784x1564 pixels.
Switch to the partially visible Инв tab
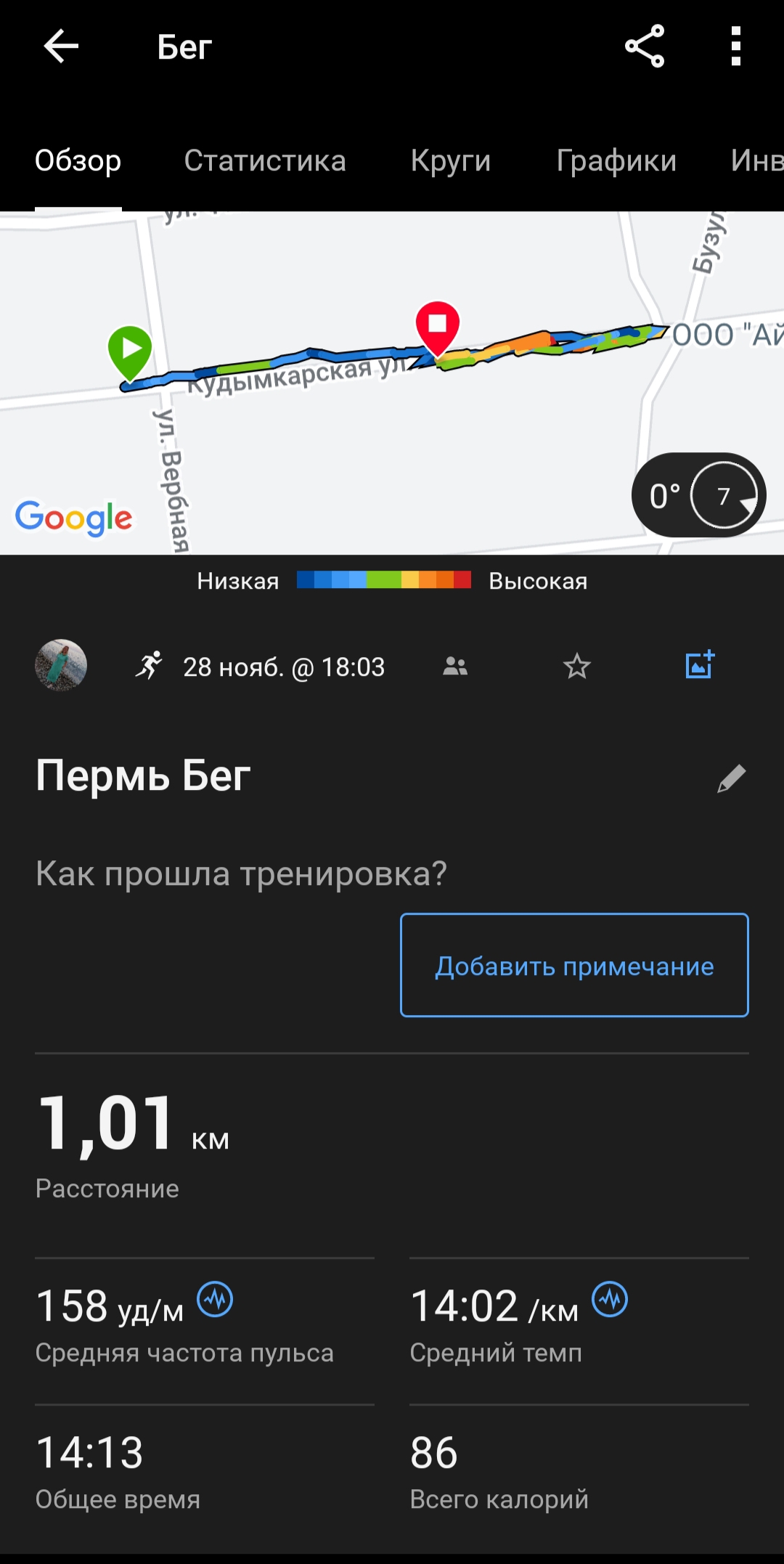click(756, 160)
